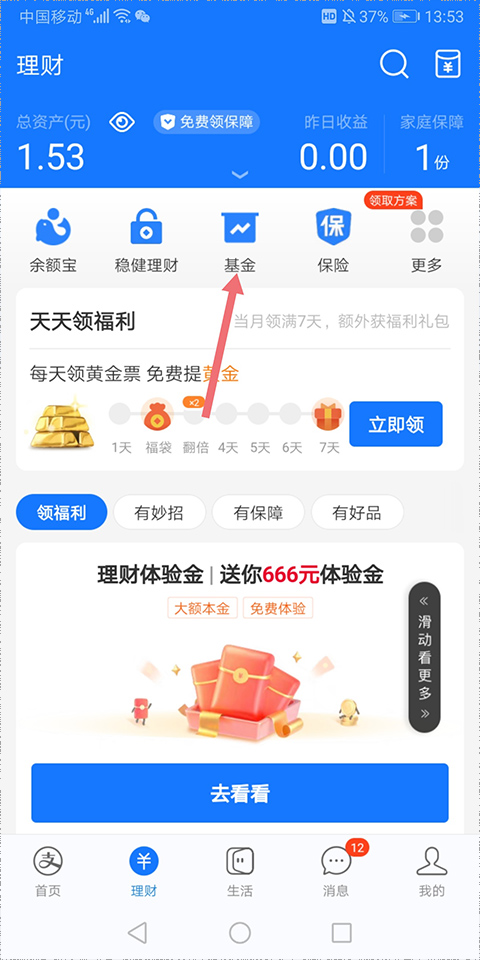Viewport: 480px width, 960px height.
Task: Hide total assets with eye icon
Action: (122, 122)
